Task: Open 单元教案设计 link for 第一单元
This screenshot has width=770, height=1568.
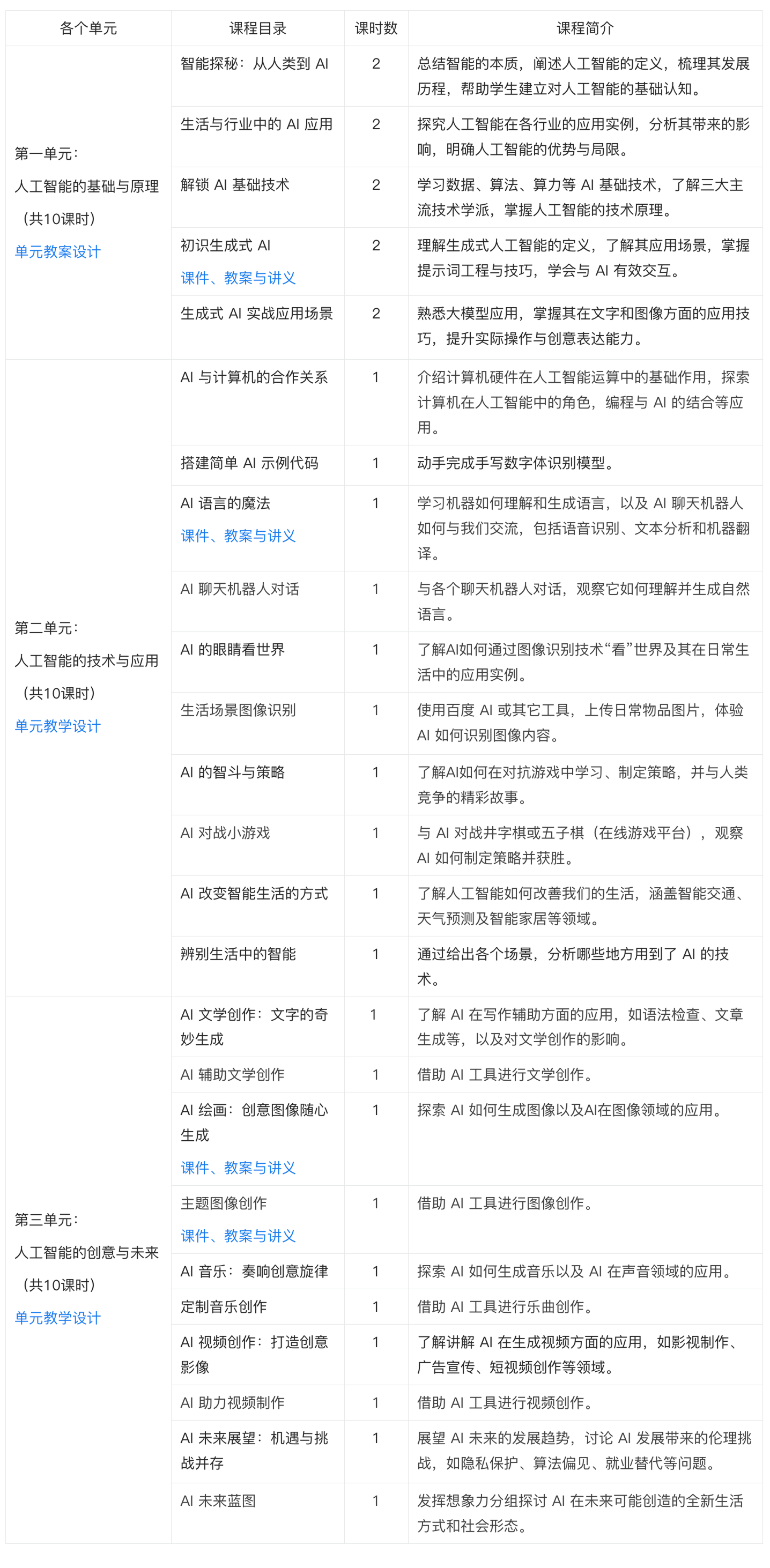Action: click(58, 251)
